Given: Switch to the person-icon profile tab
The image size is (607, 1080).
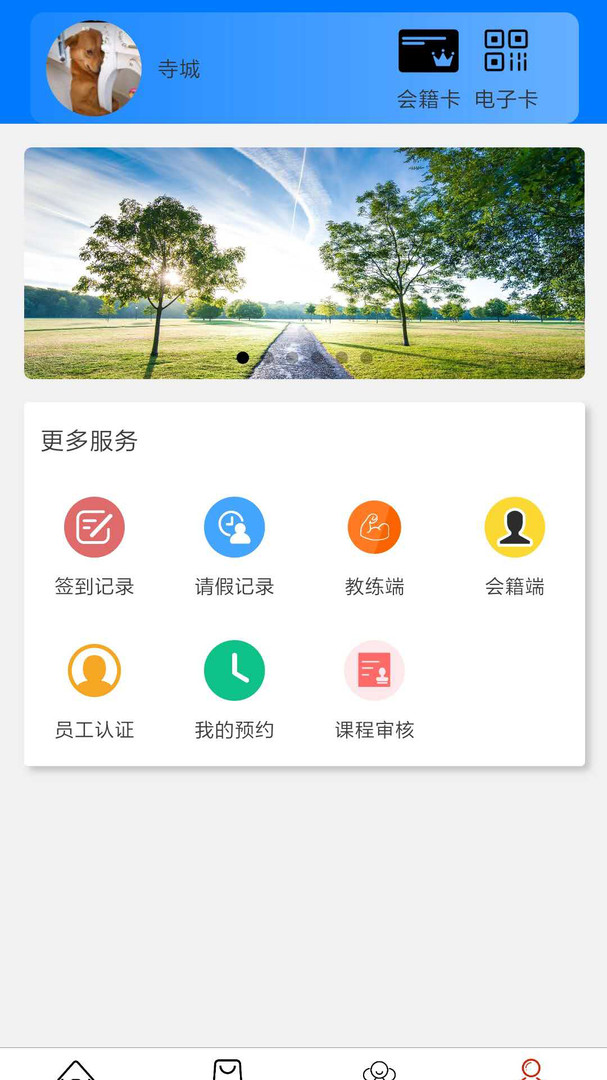Looking at the screenshot, I should (x=531, y=1070).
